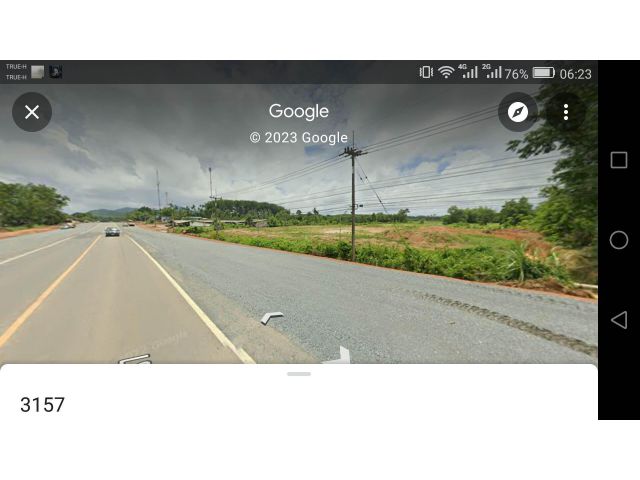Tap the compass icon
Viewport: 640px width, 480px height.
(518, 112)
